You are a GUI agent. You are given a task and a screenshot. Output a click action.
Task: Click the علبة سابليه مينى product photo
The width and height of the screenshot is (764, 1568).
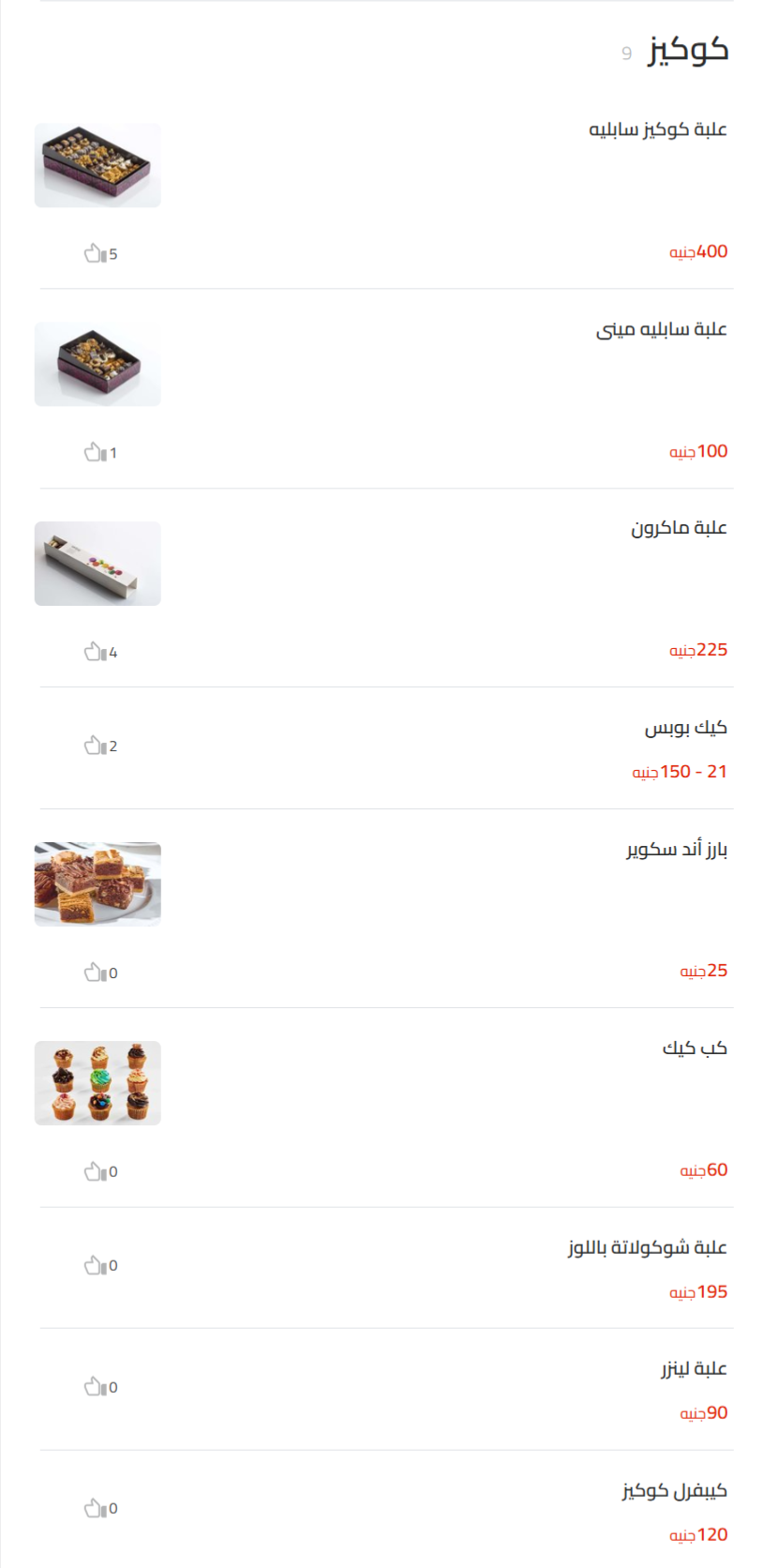pos(97,364)
